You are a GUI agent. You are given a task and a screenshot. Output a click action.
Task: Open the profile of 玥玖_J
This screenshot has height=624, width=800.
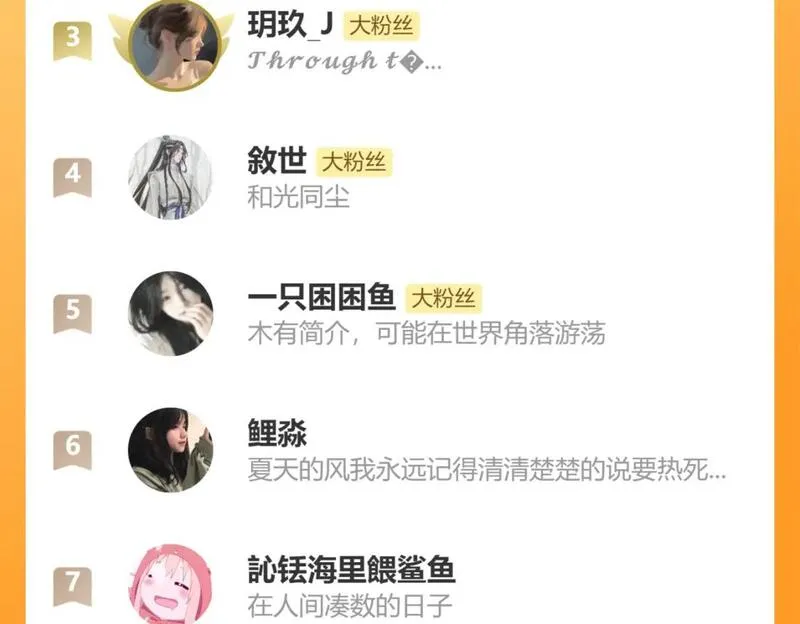click(x=399, y=41)
